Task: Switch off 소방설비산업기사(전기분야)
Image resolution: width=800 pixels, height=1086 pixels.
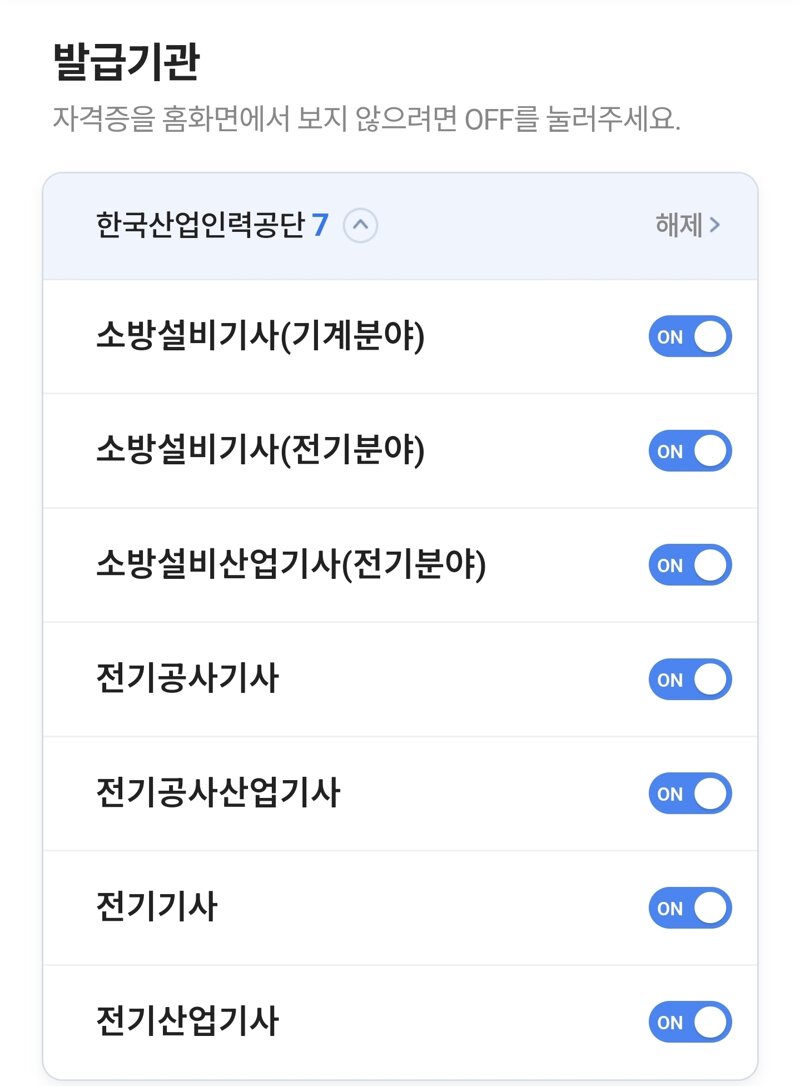Action: [x=690, y=565]
